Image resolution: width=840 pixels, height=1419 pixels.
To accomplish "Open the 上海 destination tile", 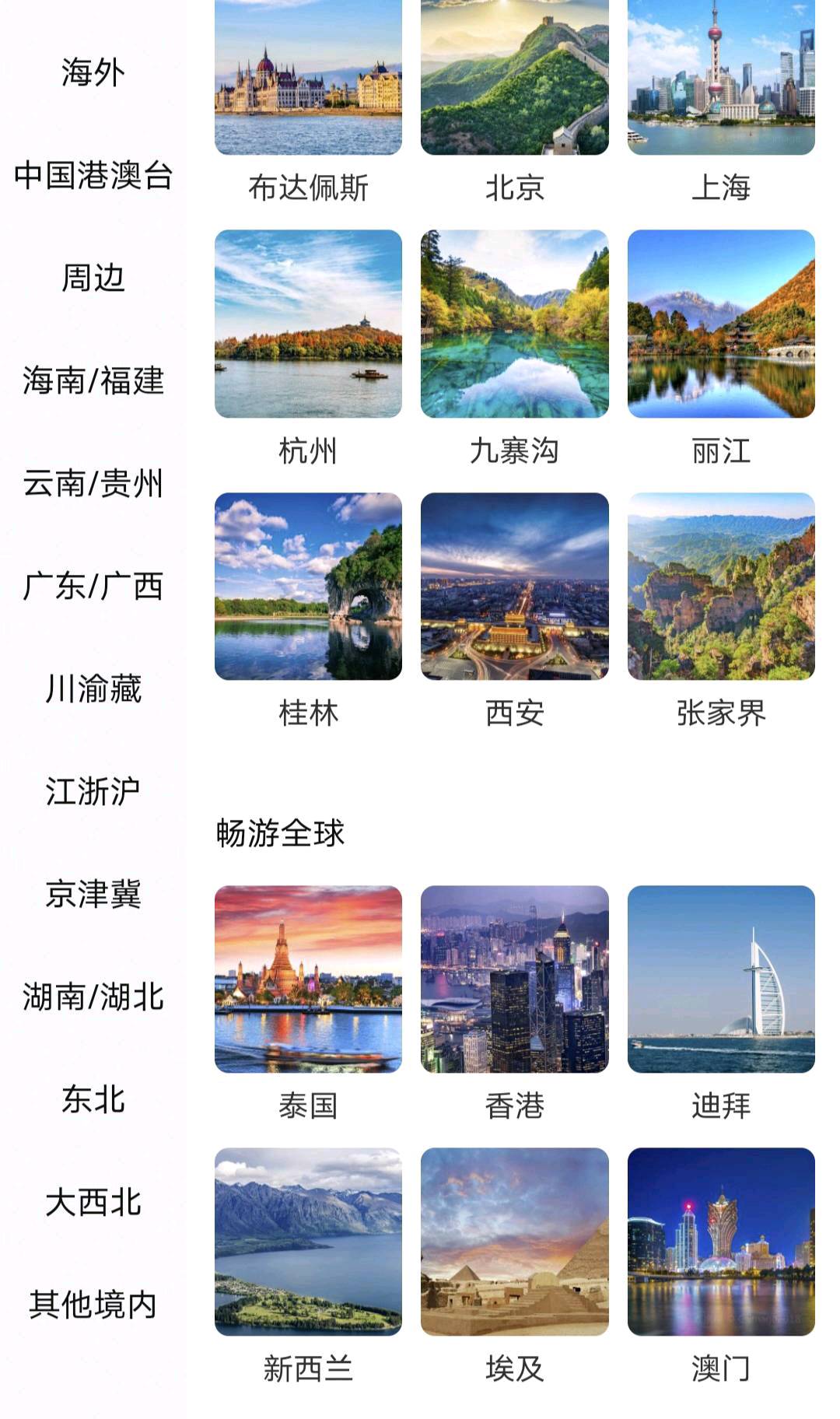I will point(721,101).
